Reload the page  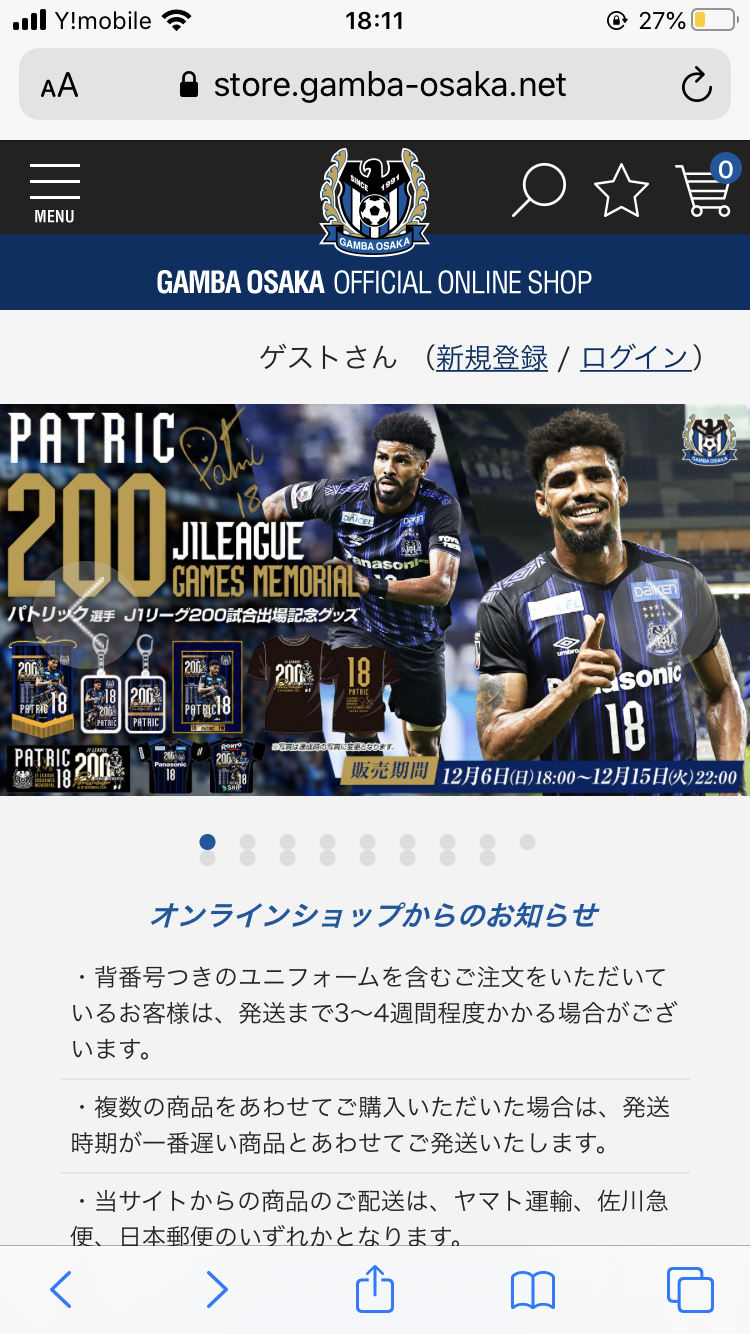pyautogui.click(x=696, y=85)
